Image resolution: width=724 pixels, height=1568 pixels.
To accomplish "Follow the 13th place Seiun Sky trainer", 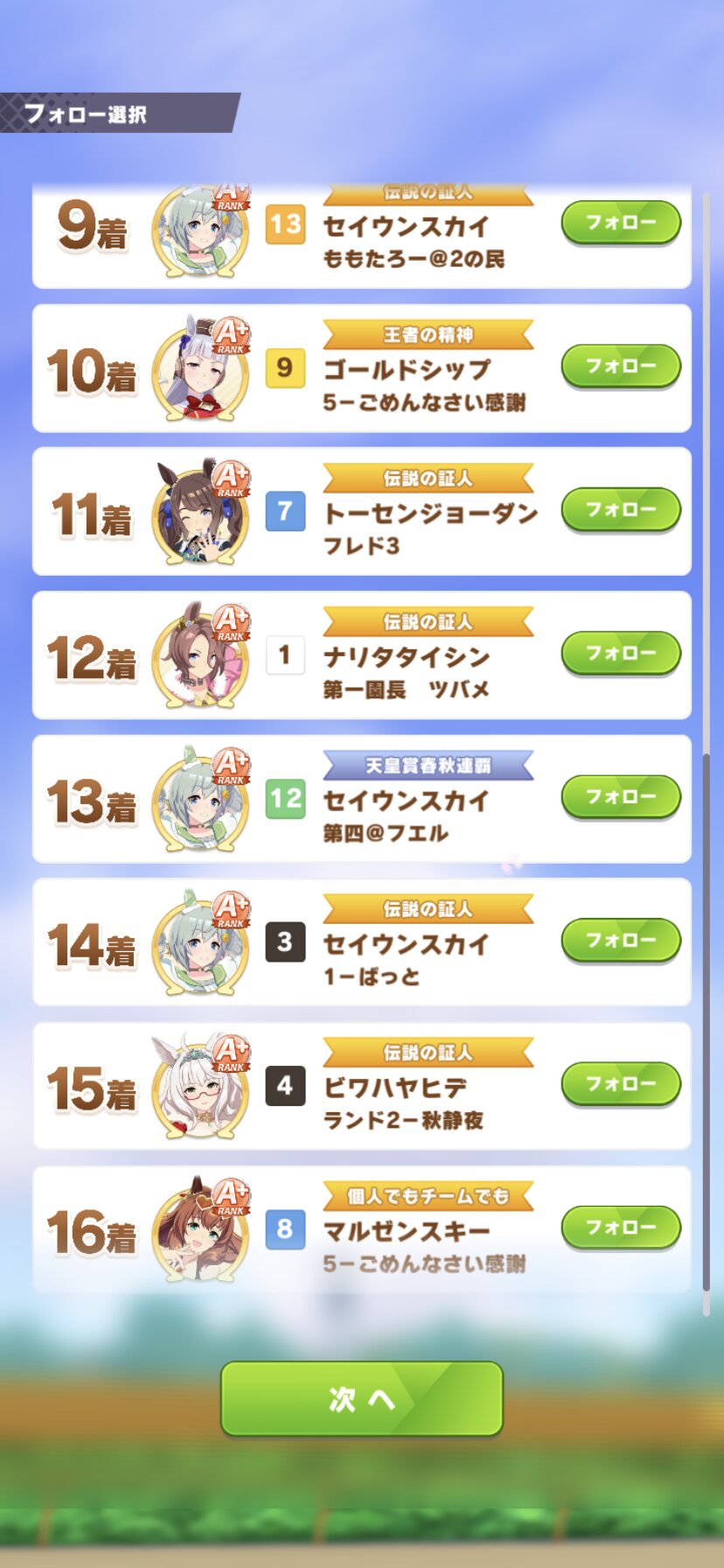I will [621, 796].
